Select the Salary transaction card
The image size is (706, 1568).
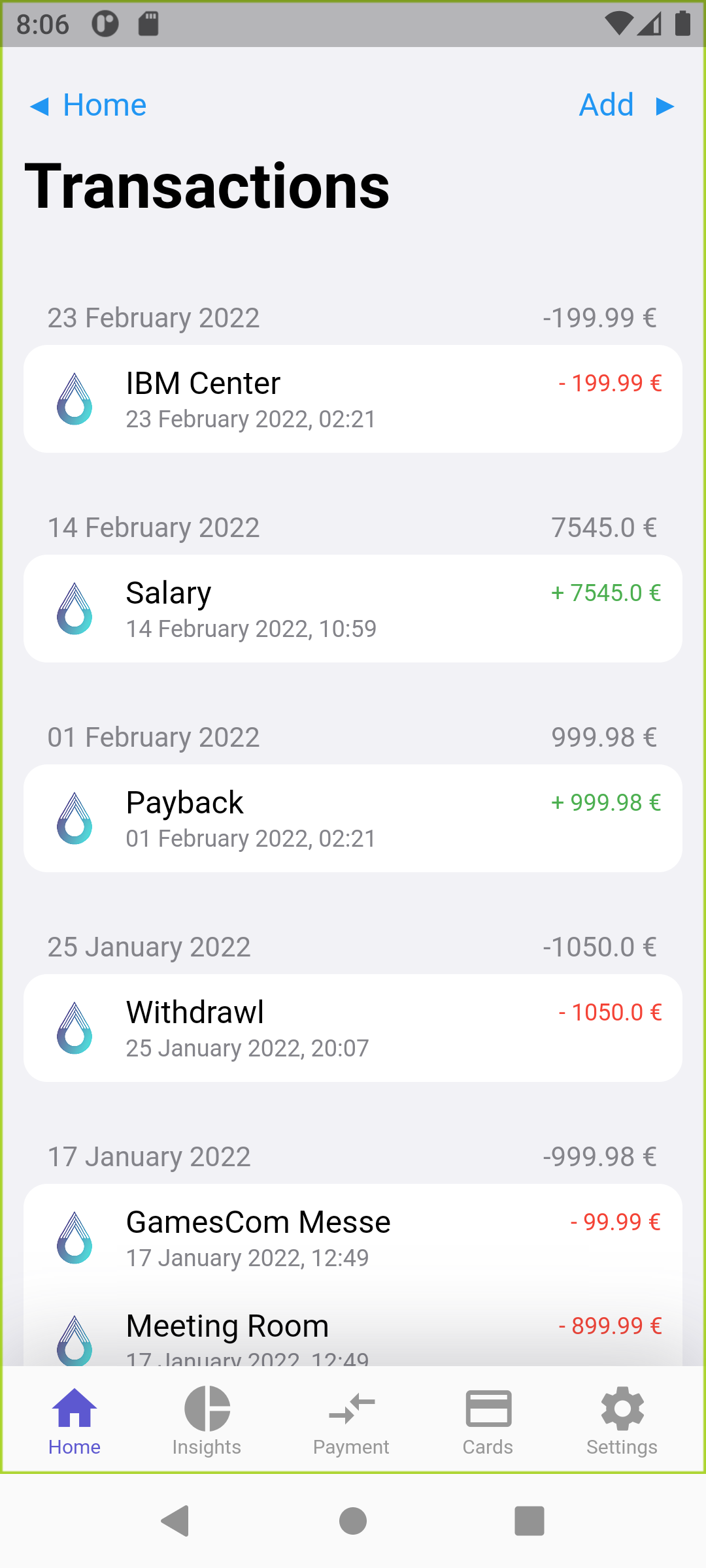pyautogui.click(x=353, y=609)
